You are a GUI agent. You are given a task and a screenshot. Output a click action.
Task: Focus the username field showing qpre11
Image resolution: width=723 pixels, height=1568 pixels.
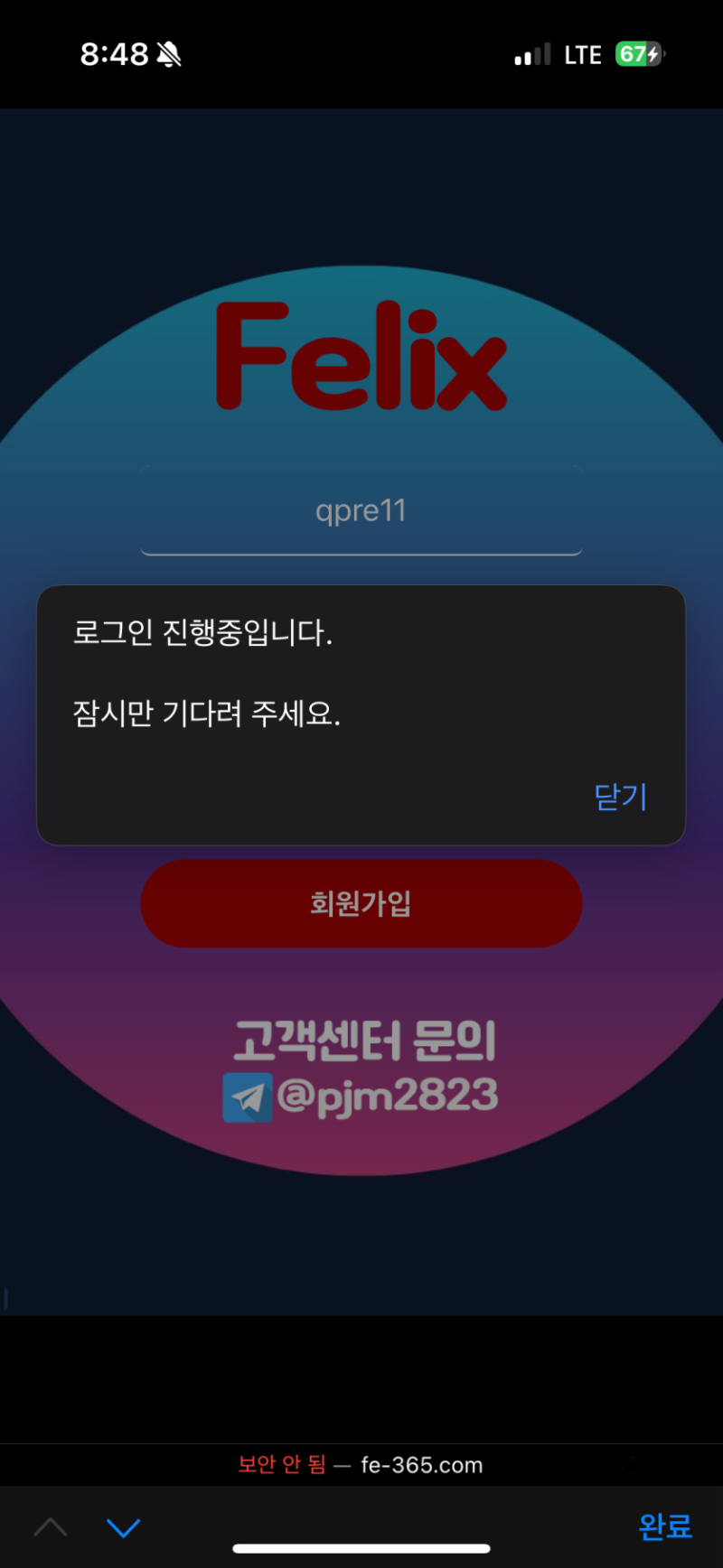pyautogui.click(x=361, y=511)
